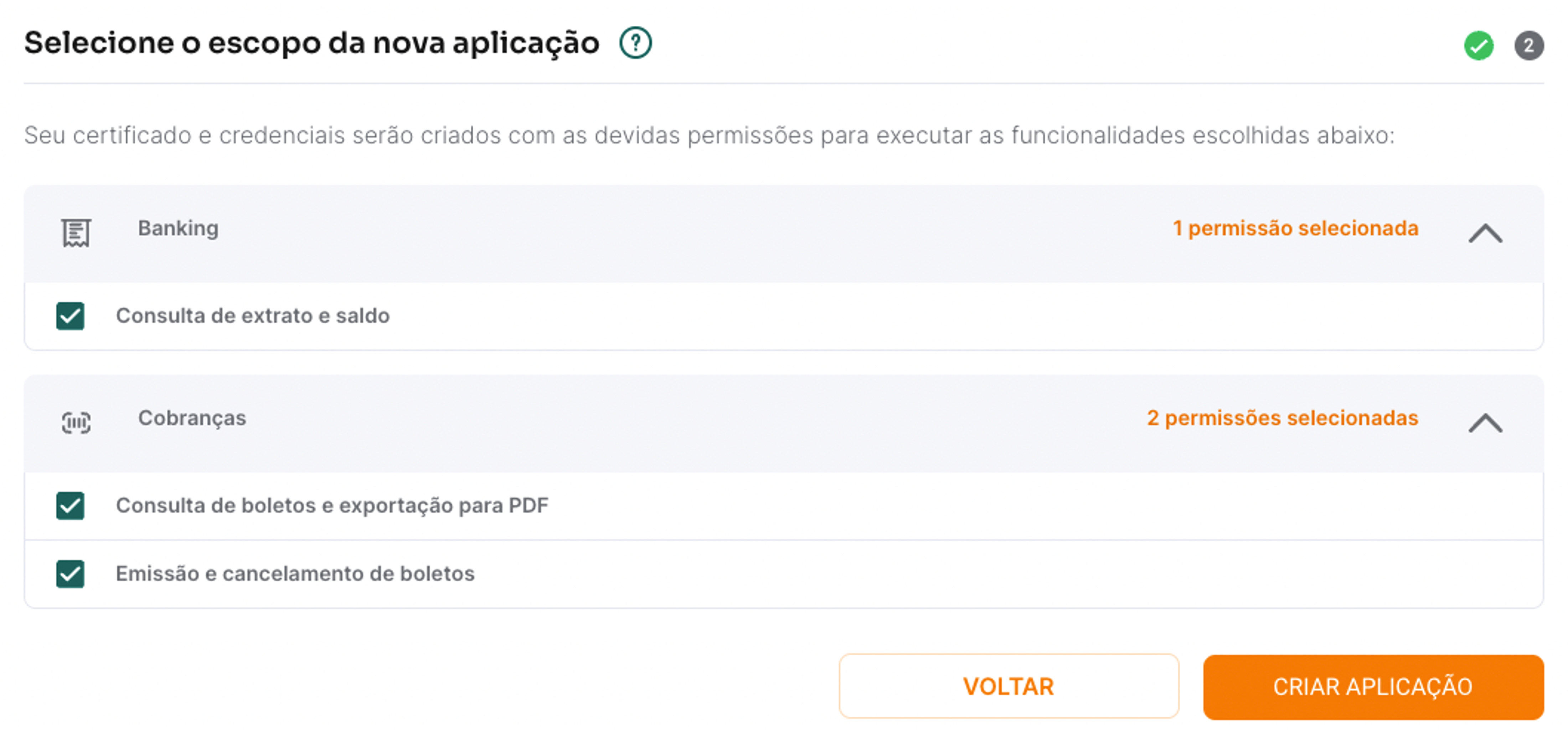Screen dimensions: 1568x732
Task: Tap the VOLTAR button
Action: click(x=1009, y=686)
